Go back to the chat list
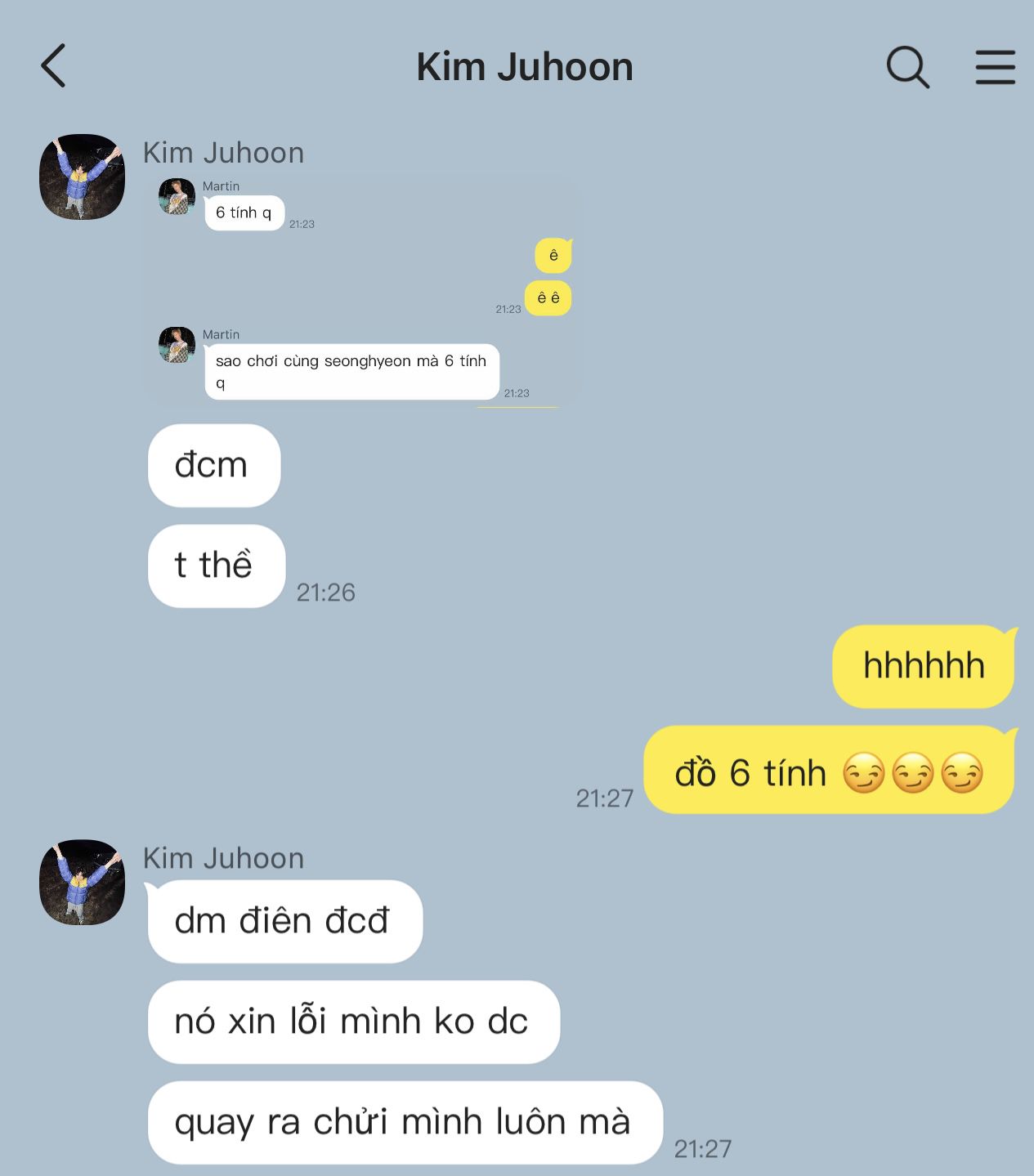Image resolution: width=1034 pixels, height=1176 pixels. (x=53, y=66)
